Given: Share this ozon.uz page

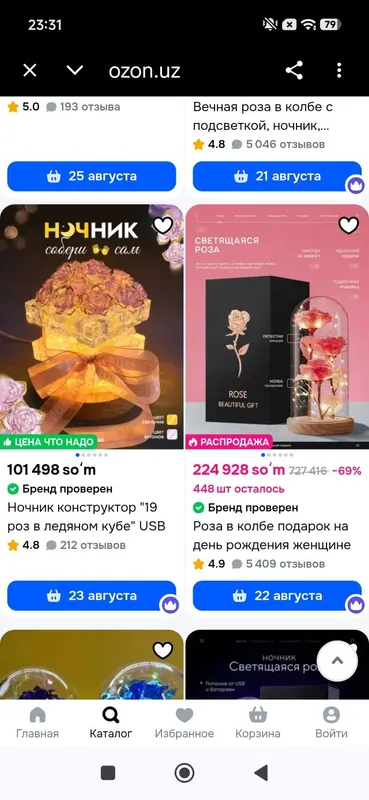Looking at the screenshot, I should pyautogui.click(x=294, y=70).
